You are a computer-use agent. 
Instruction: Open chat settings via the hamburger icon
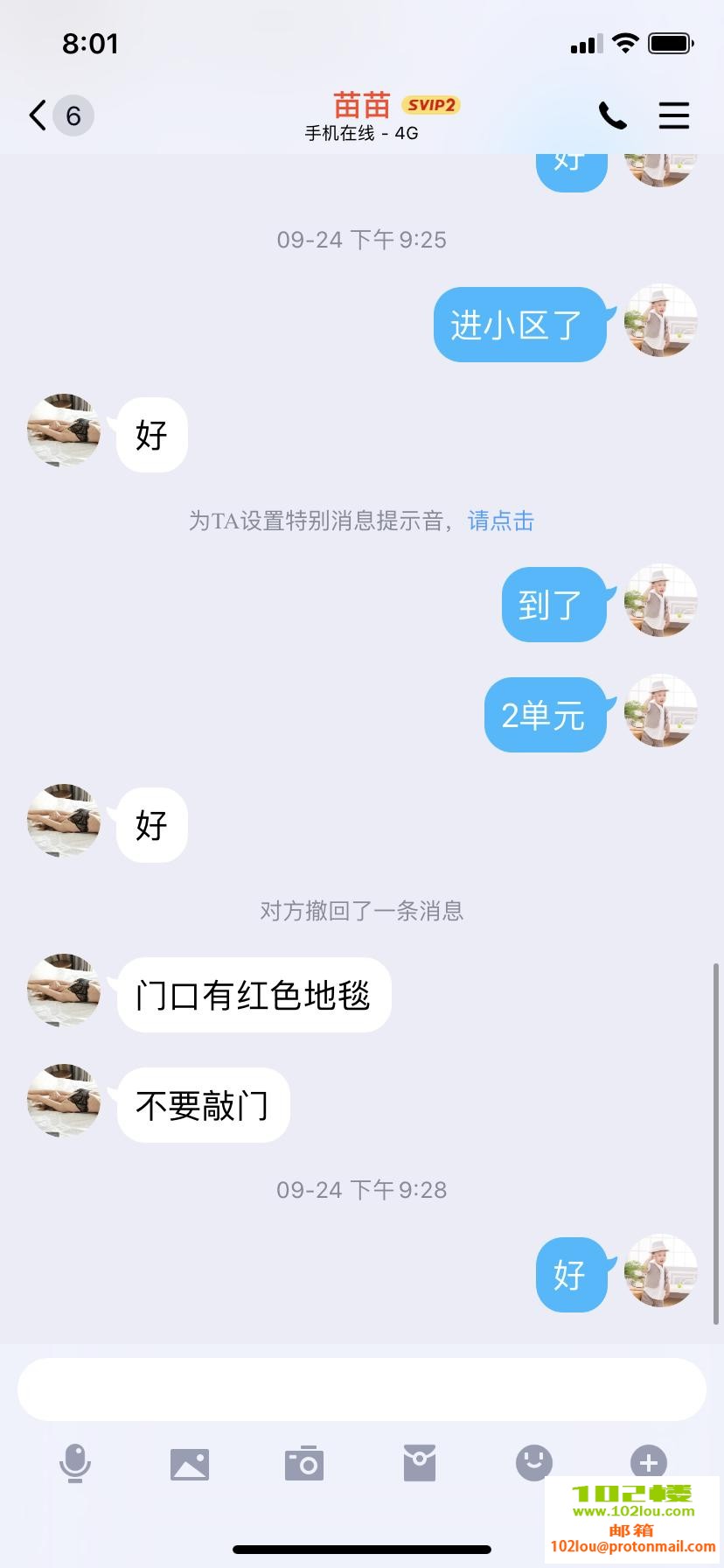coord(674,115)
